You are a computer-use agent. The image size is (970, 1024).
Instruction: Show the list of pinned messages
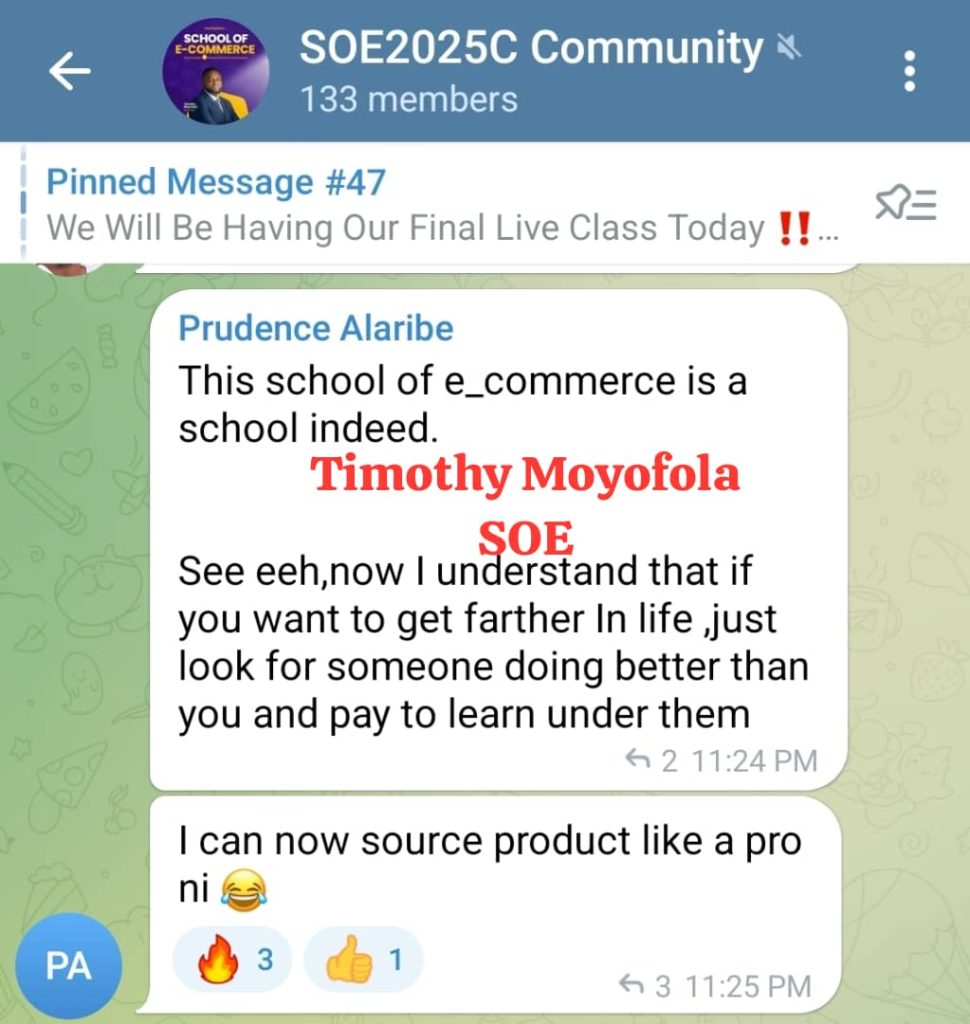pos(905,204)
